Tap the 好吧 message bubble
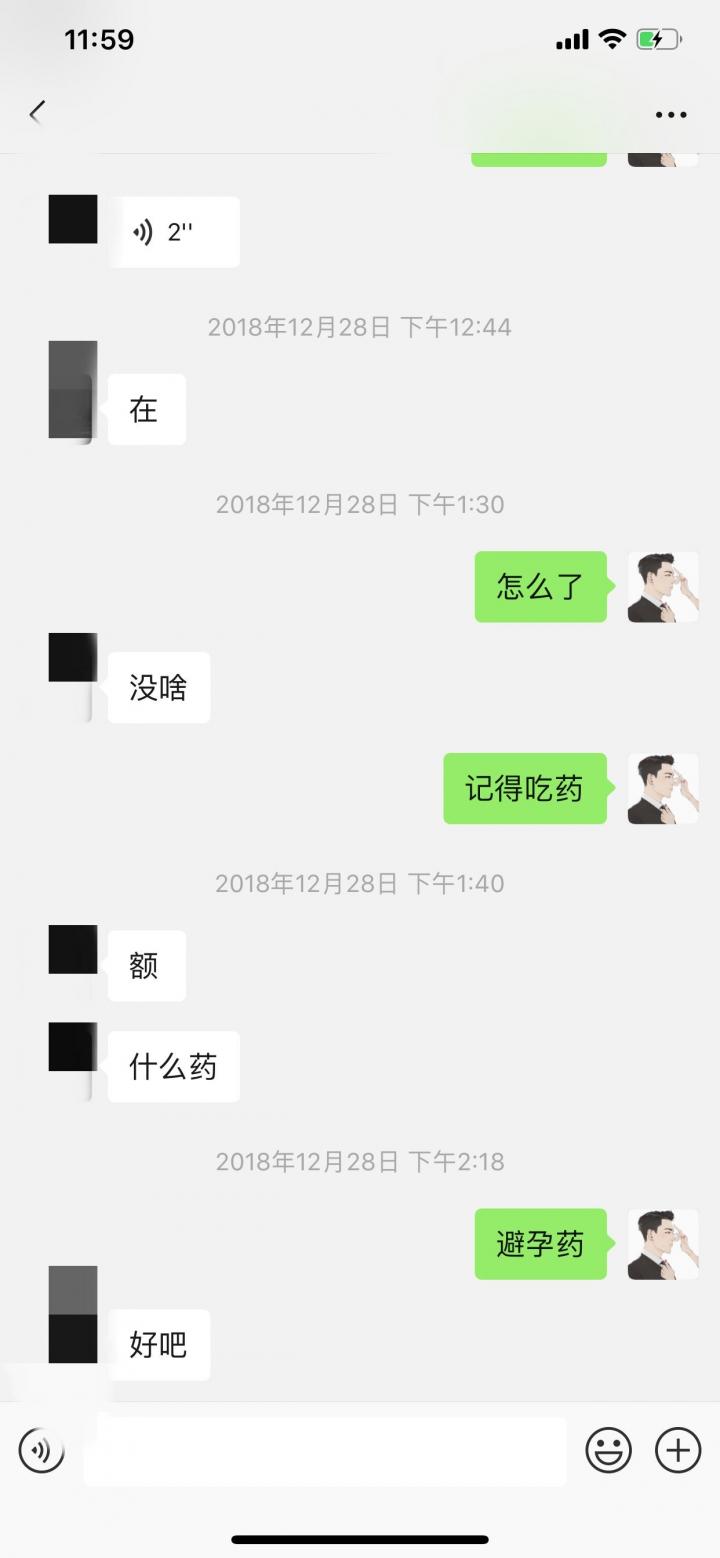The image size is (720, 1558). 158,1345
